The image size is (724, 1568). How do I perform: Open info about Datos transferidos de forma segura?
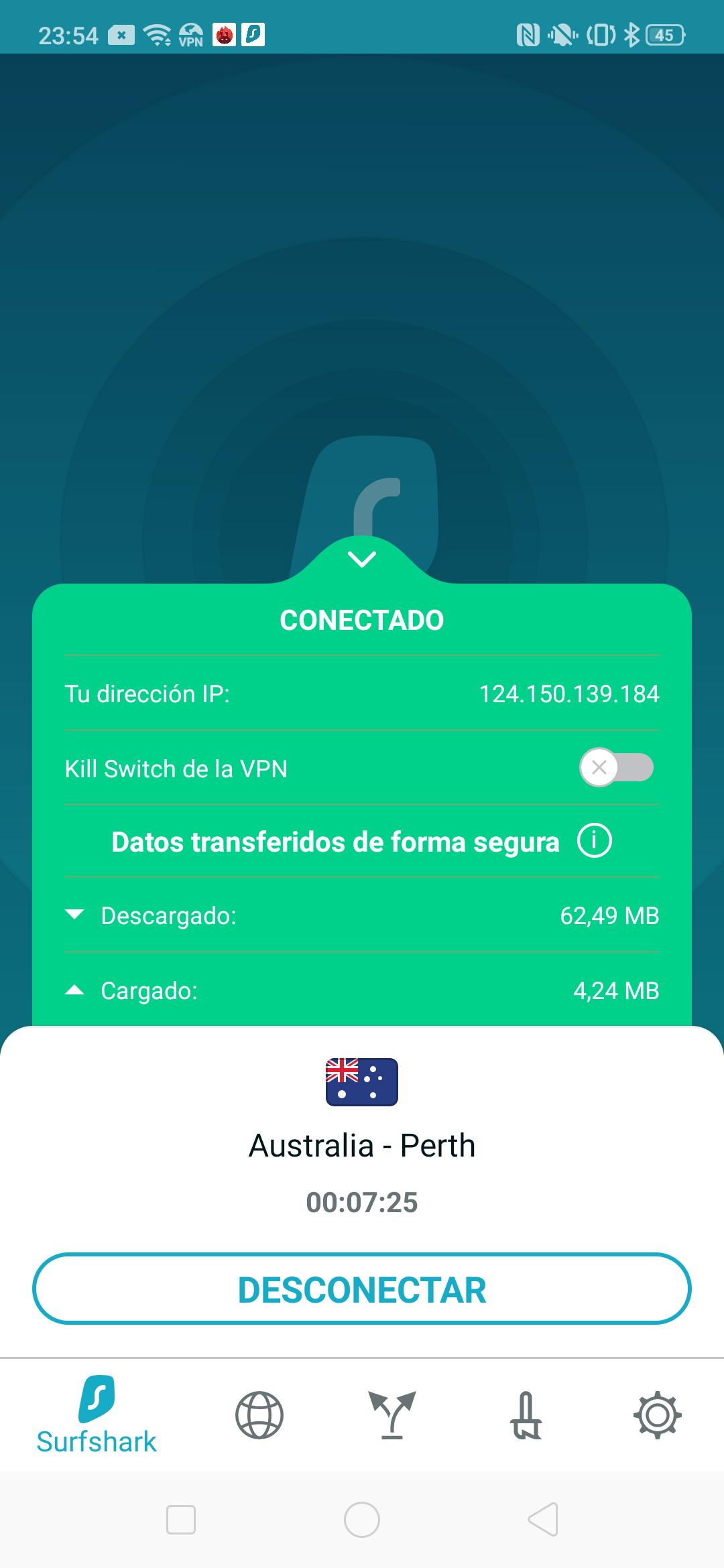pyautogui.click(x=595, y=841)
